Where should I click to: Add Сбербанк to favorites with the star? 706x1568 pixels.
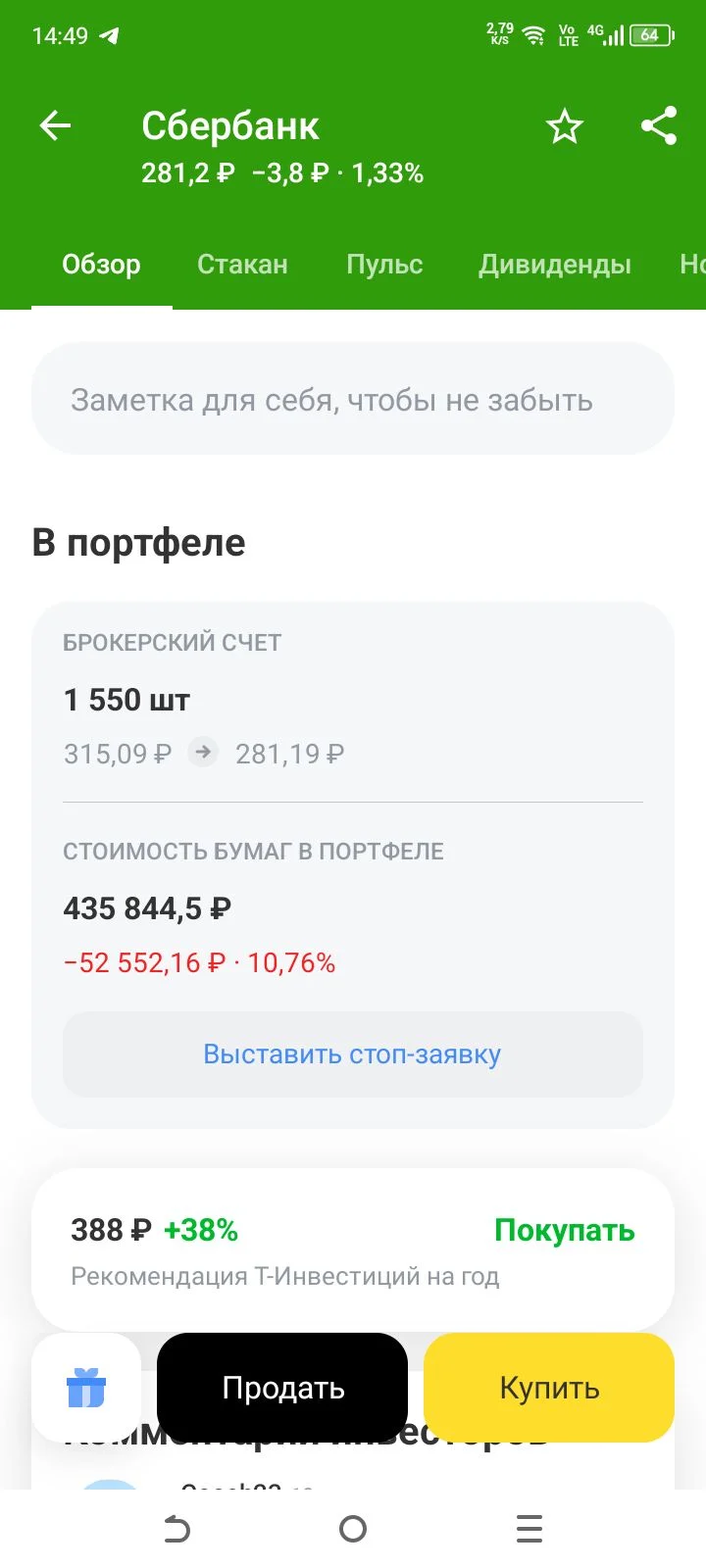pyautogui.click(x=565, y=126)
